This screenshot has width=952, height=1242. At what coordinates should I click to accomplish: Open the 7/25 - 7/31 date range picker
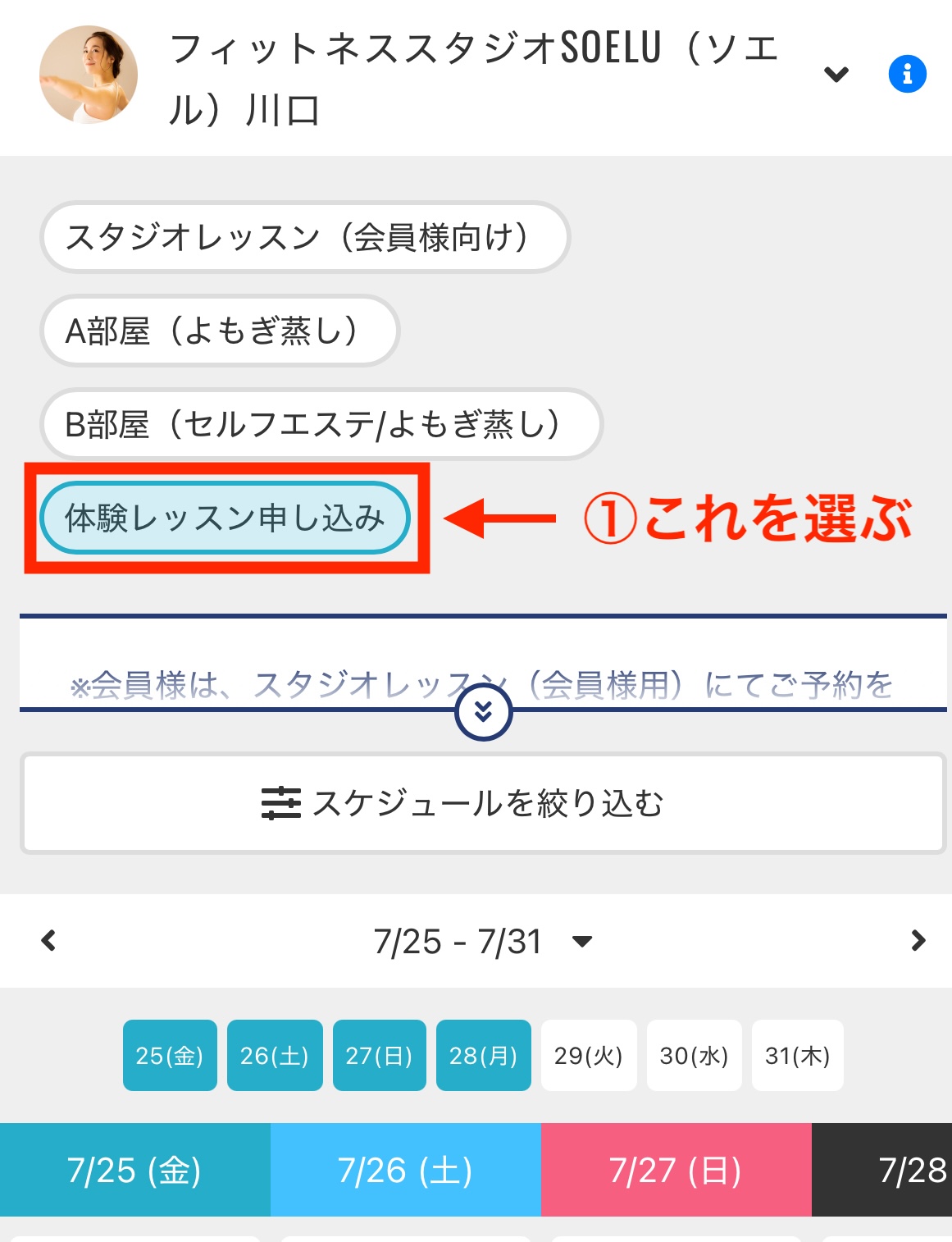[482, 941]
